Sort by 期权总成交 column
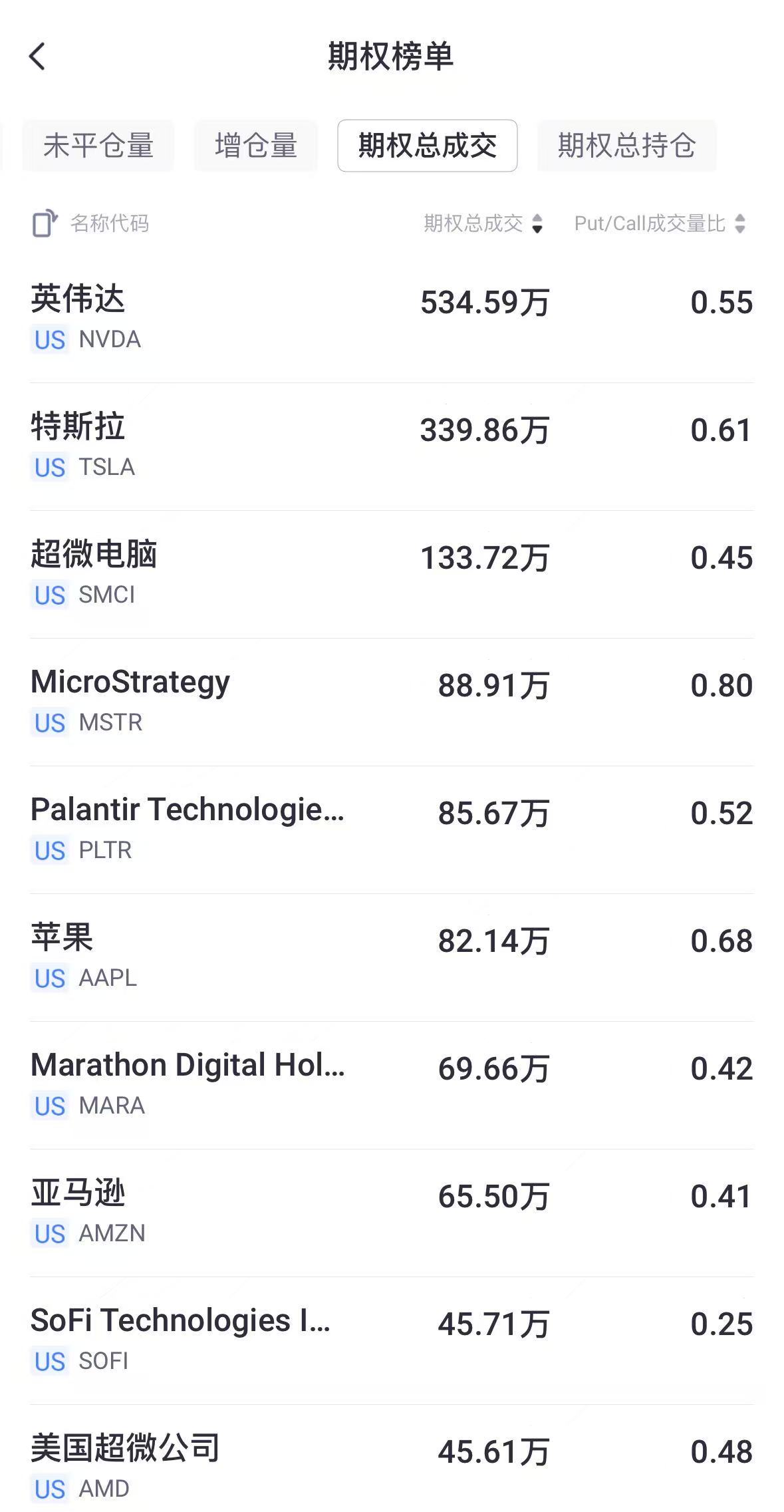 click(x=483, y=224)
